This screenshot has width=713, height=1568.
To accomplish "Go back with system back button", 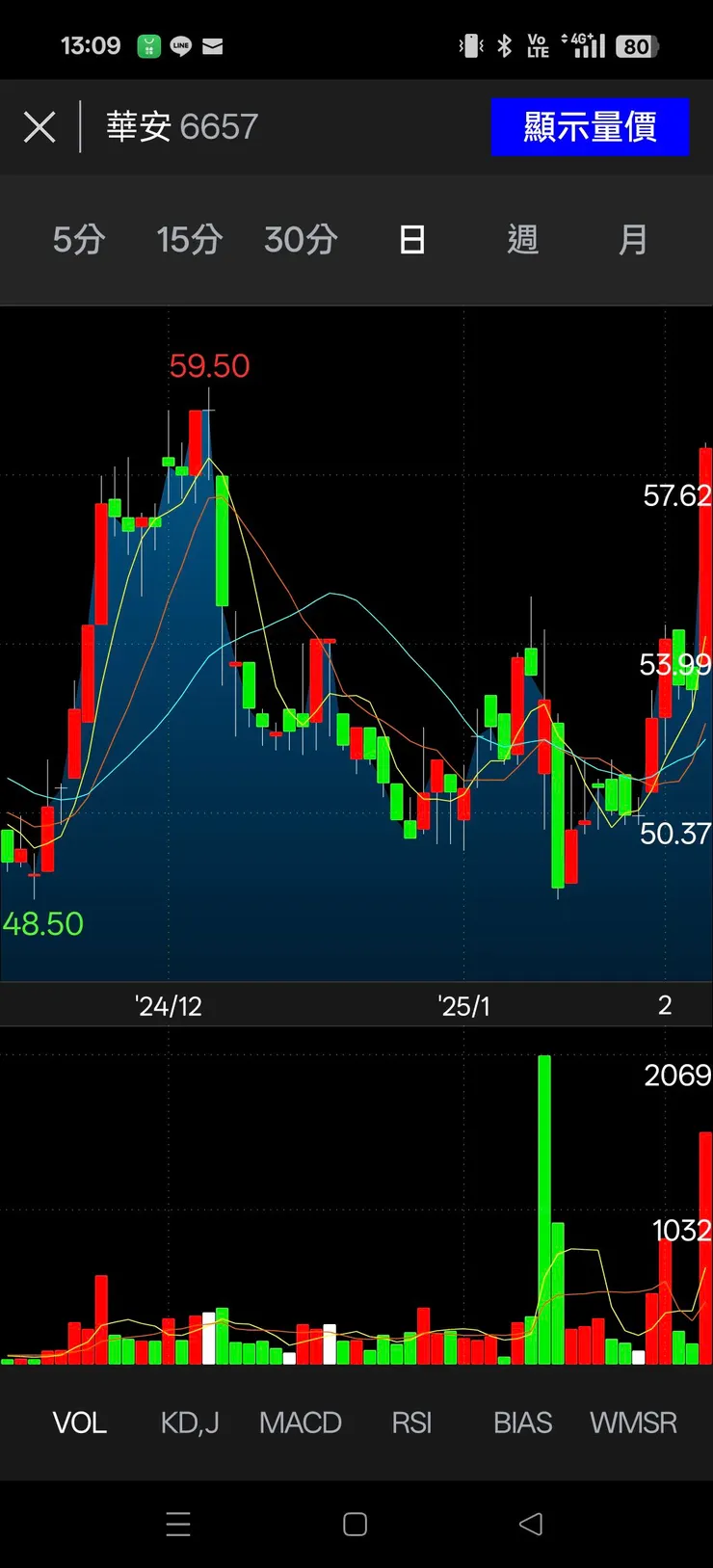I will pyautogui.click(x=531, y=1524).
